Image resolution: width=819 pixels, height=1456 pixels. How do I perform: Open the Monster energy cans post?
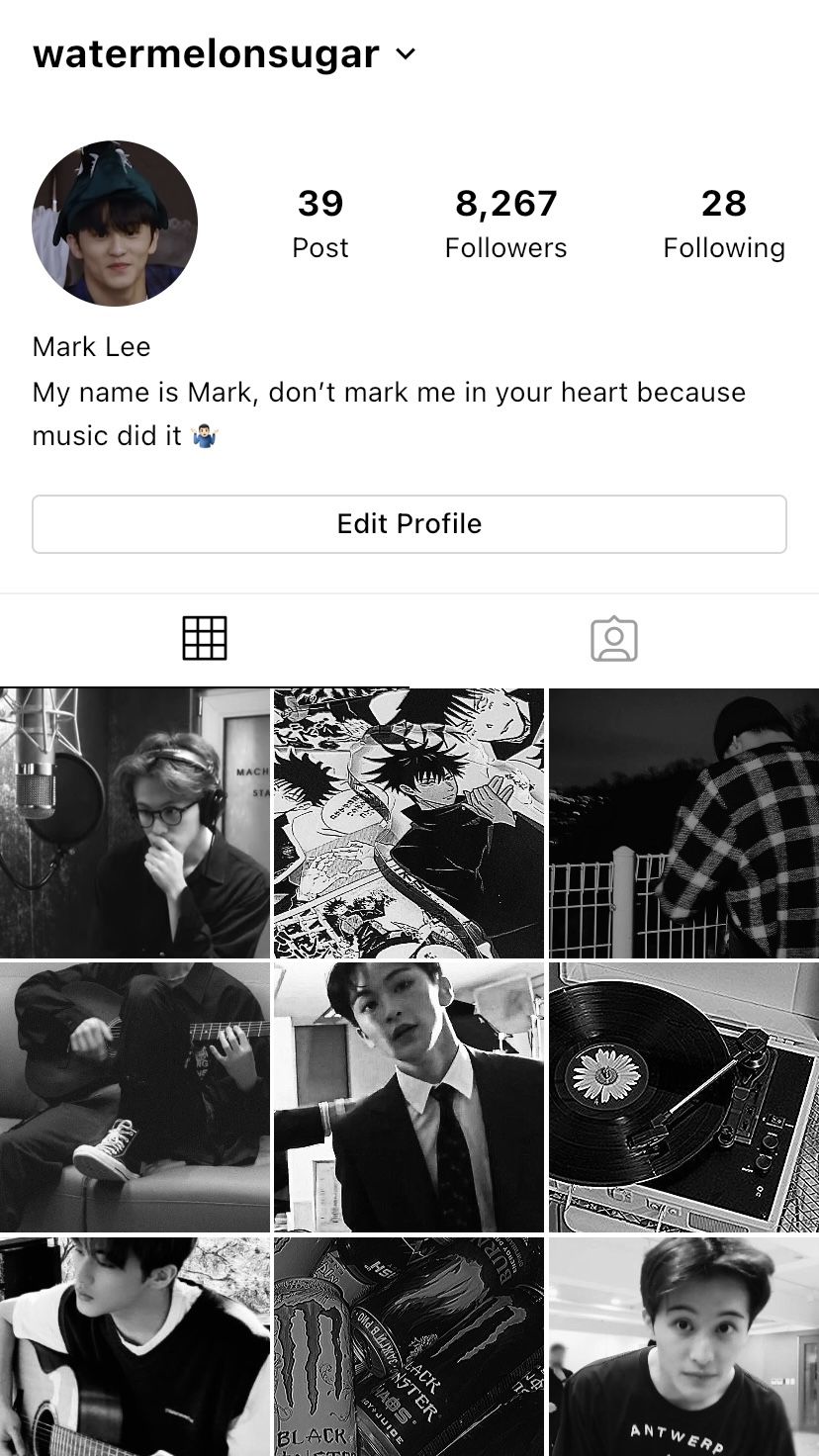tap(409, 1347)
